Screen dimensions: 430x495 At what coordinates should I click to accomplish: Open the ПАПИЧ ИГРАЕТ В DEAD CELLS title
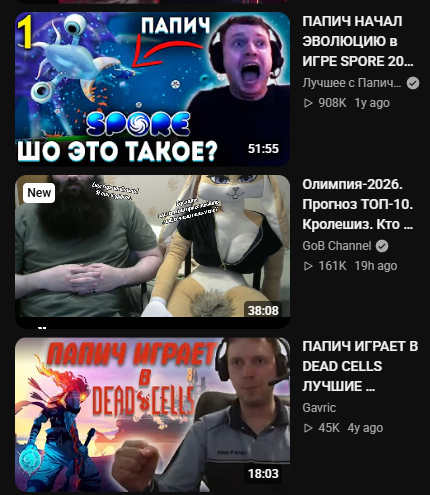click(x=360, y=366)
